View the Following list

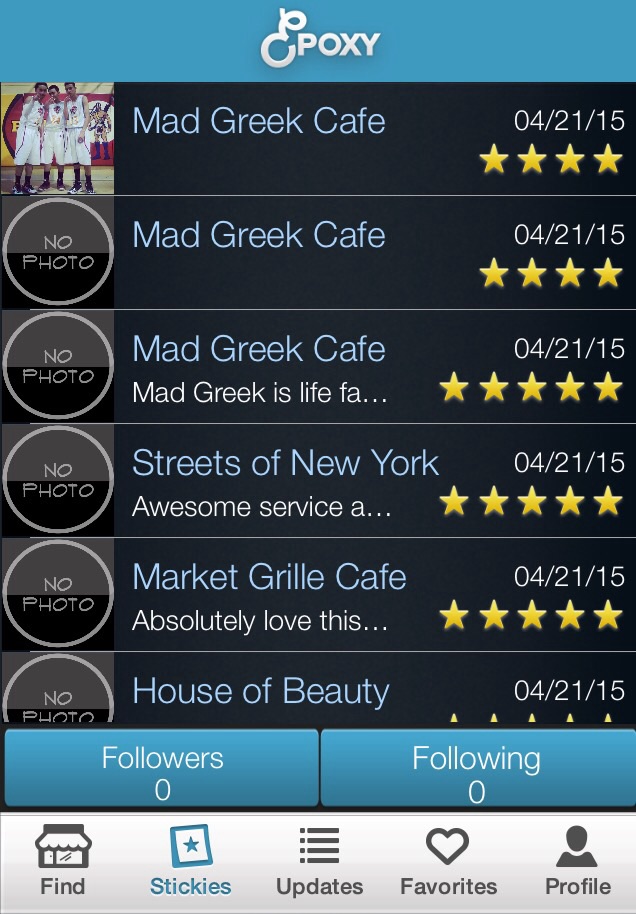(x=477, y=767)
